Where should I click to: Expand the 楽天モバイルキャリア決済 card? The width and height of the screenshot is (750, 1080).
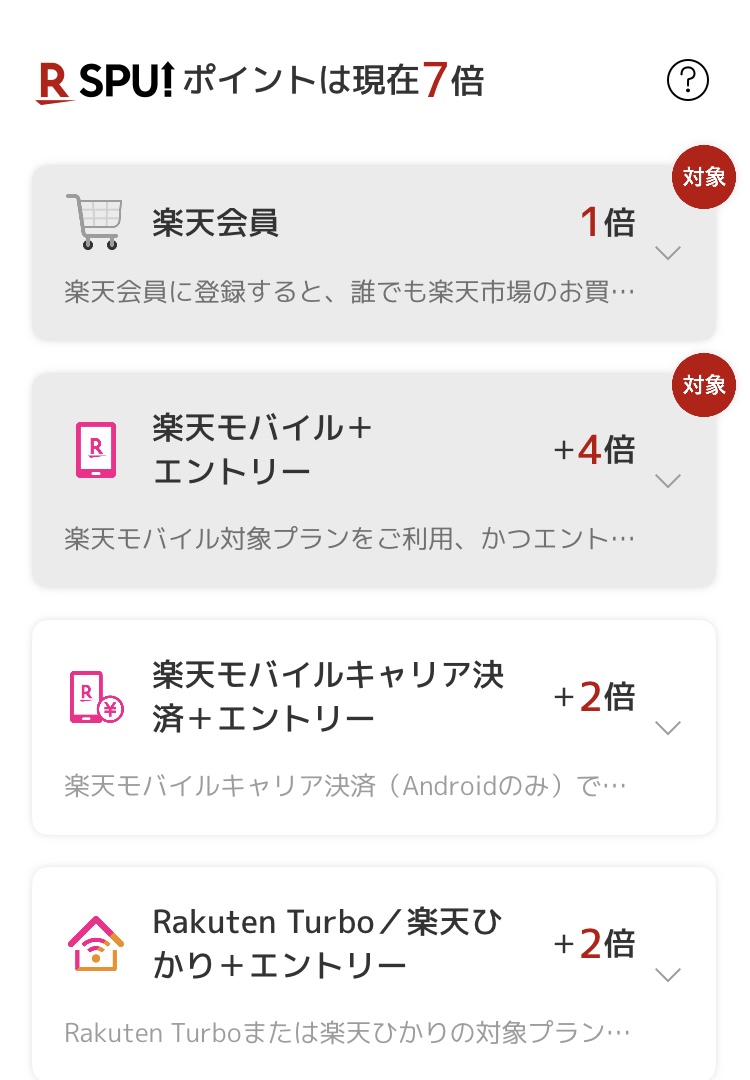(667, 727)
